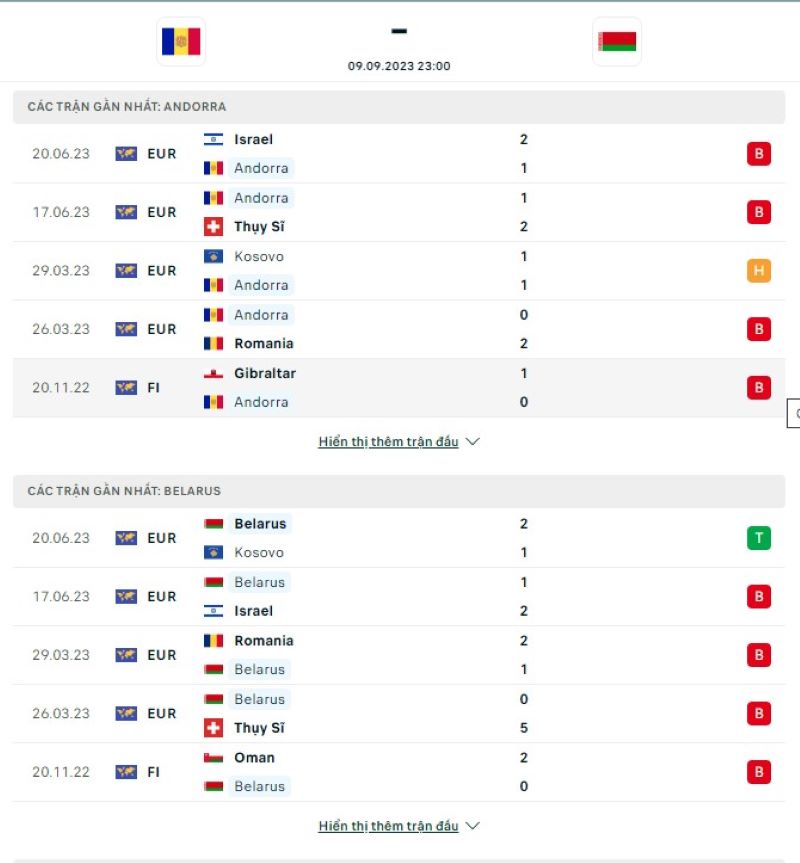Click the Romania flag icon in Belarus's matches
Viewport: 800px width, 863px height.
coord(211,640)
